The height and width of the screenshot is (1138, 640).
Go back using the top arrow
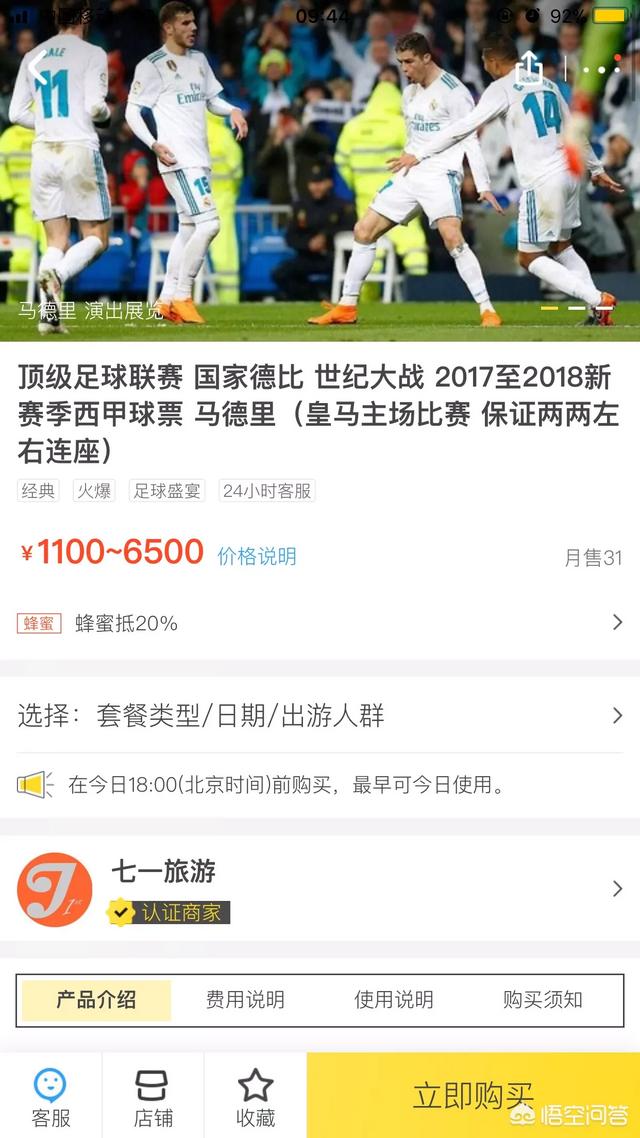pyautogui.click(x=37, y=68)
